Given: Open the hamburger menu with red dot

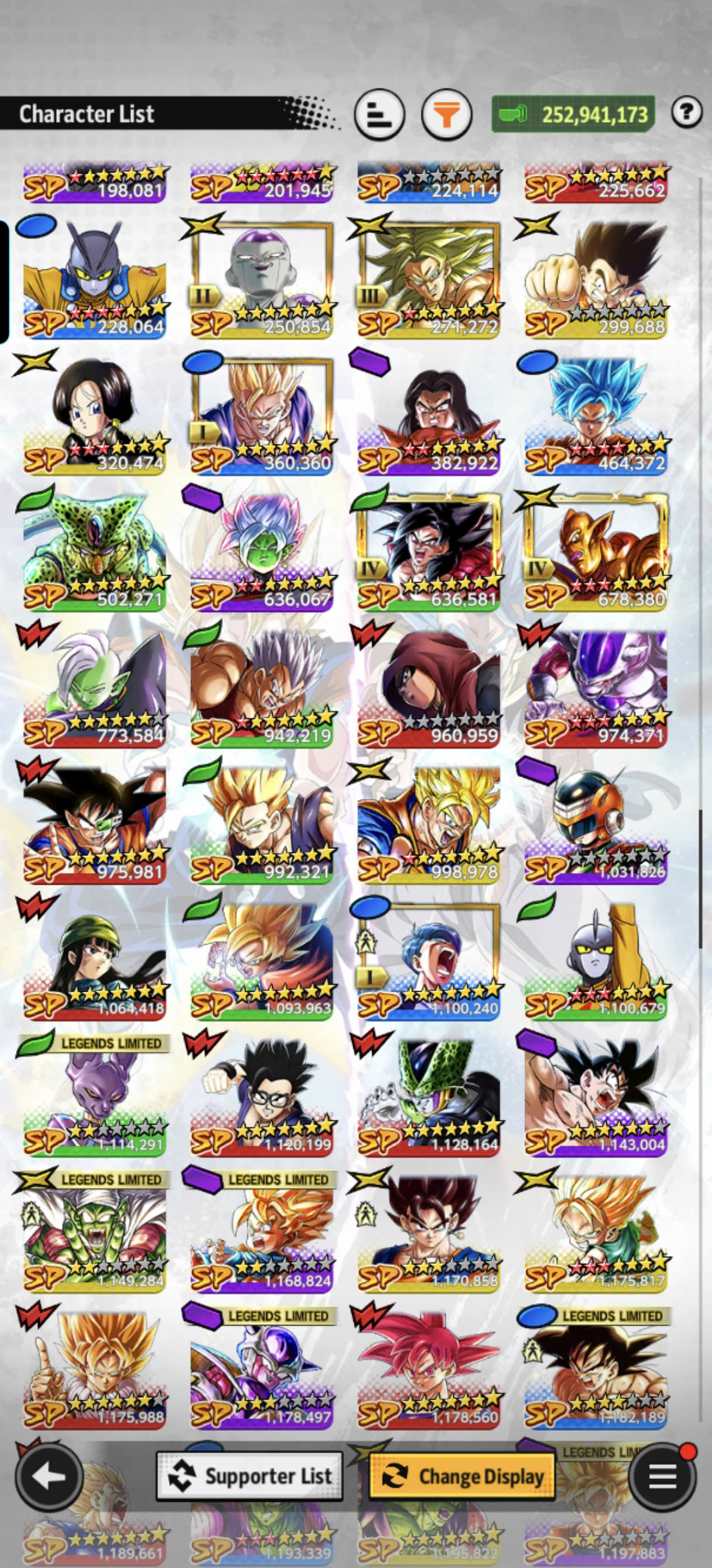Looking at the screenshot, I should coord(662,1476).
